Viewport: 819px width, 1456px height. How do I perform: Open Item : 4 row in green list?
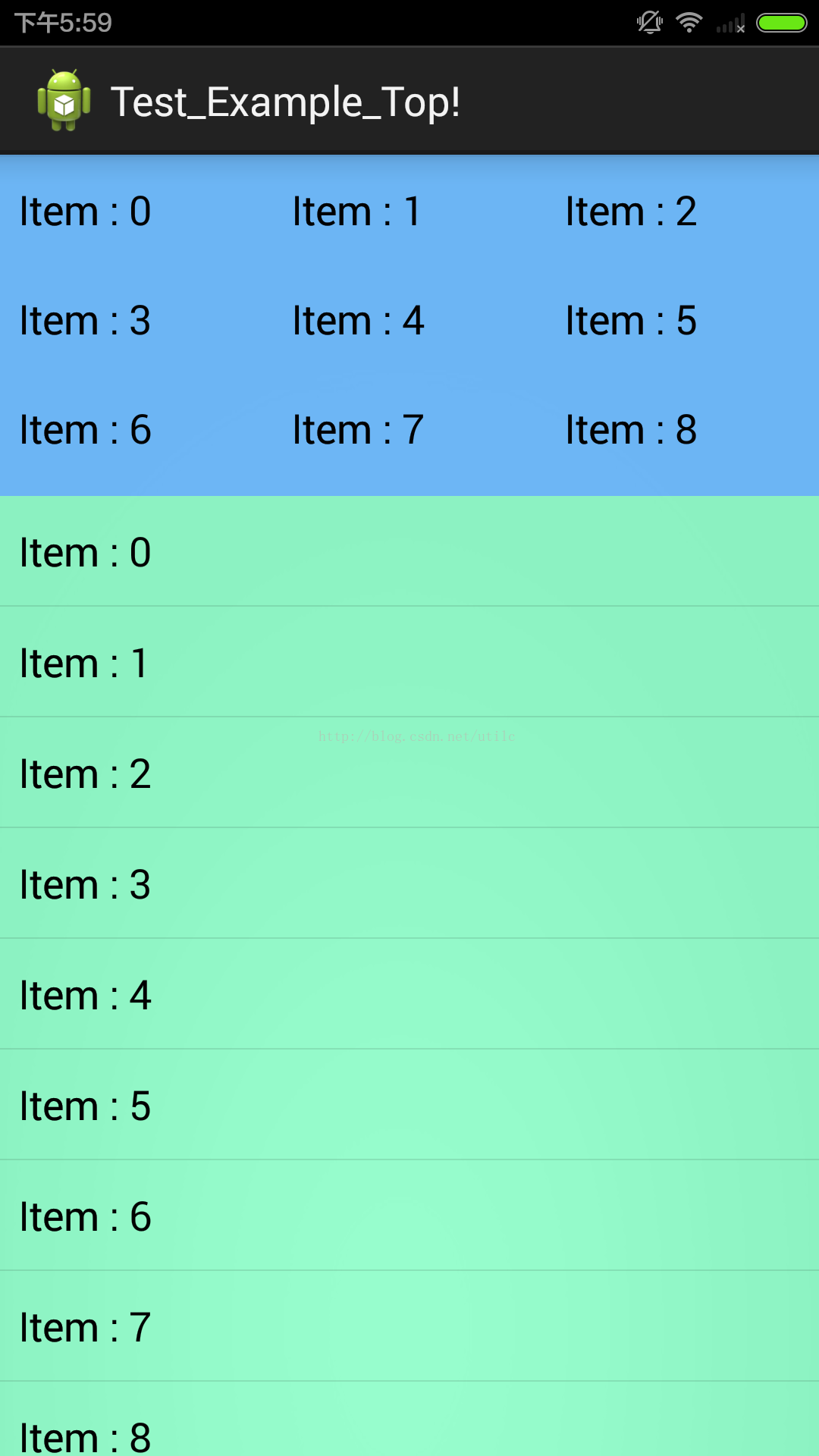[x=409, y=994]
